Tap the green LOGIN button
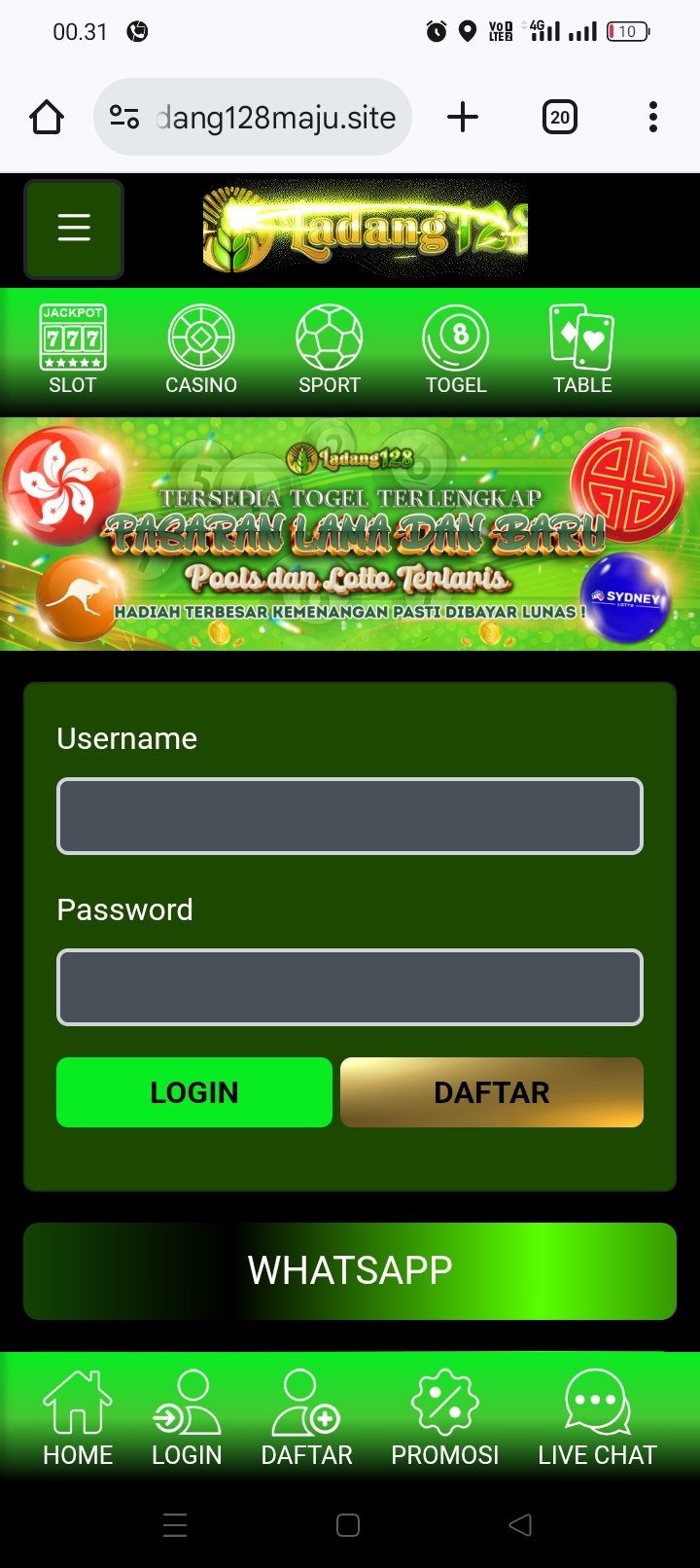Screen dimensions: 700x1568 click(x=194, y=1092)
